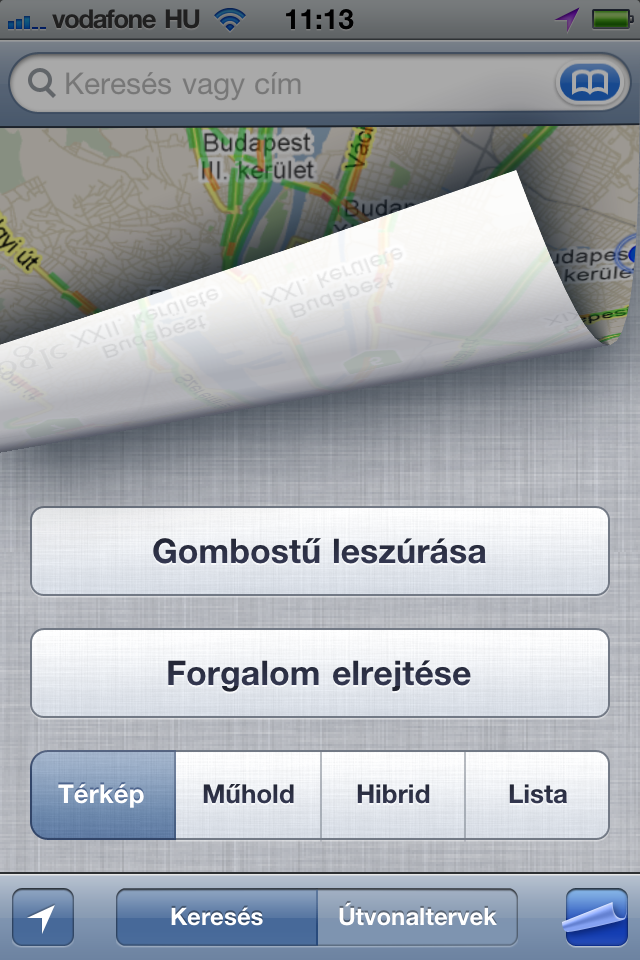
Task: Open the bookmarks book icon
Action: pos(588,83)
